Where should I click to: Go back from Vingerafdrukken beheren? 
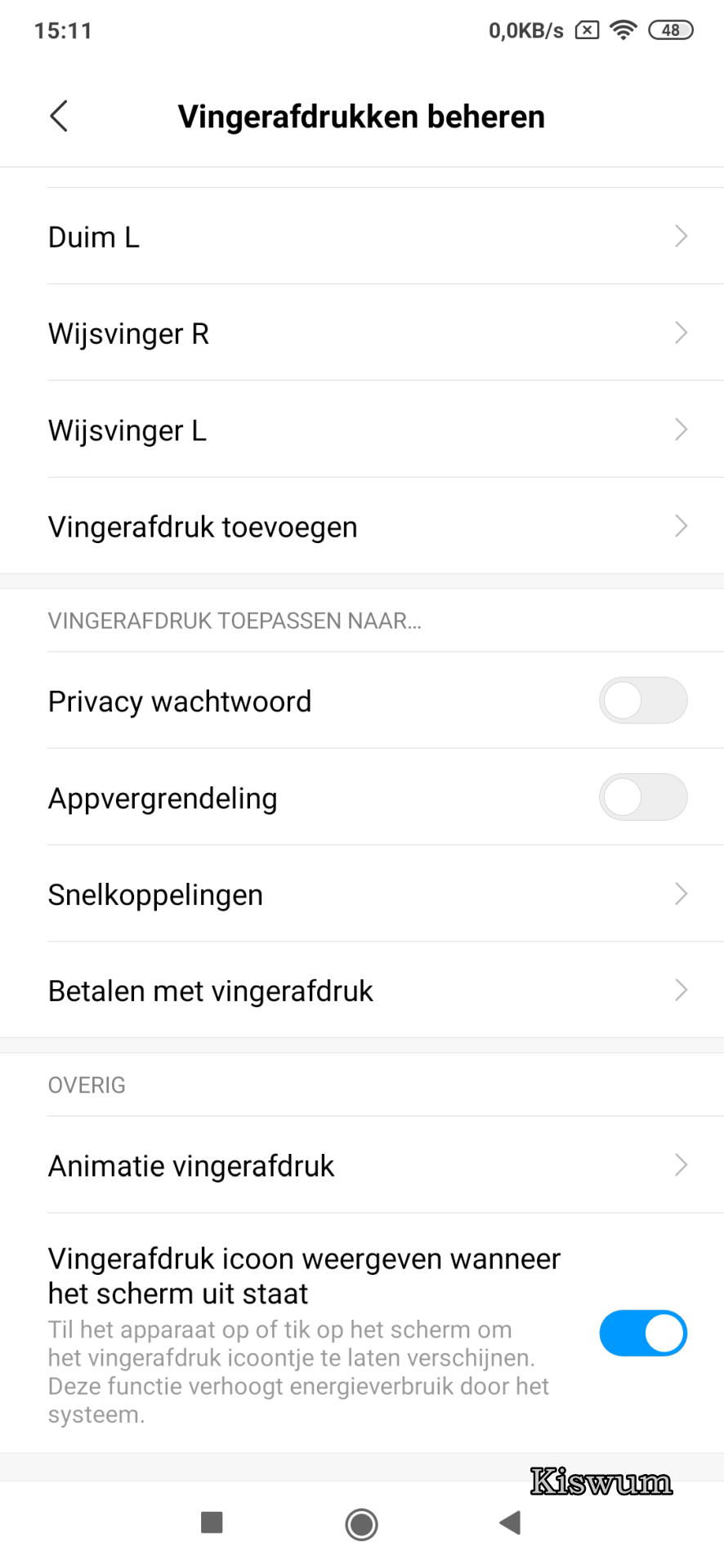(59, 116)
